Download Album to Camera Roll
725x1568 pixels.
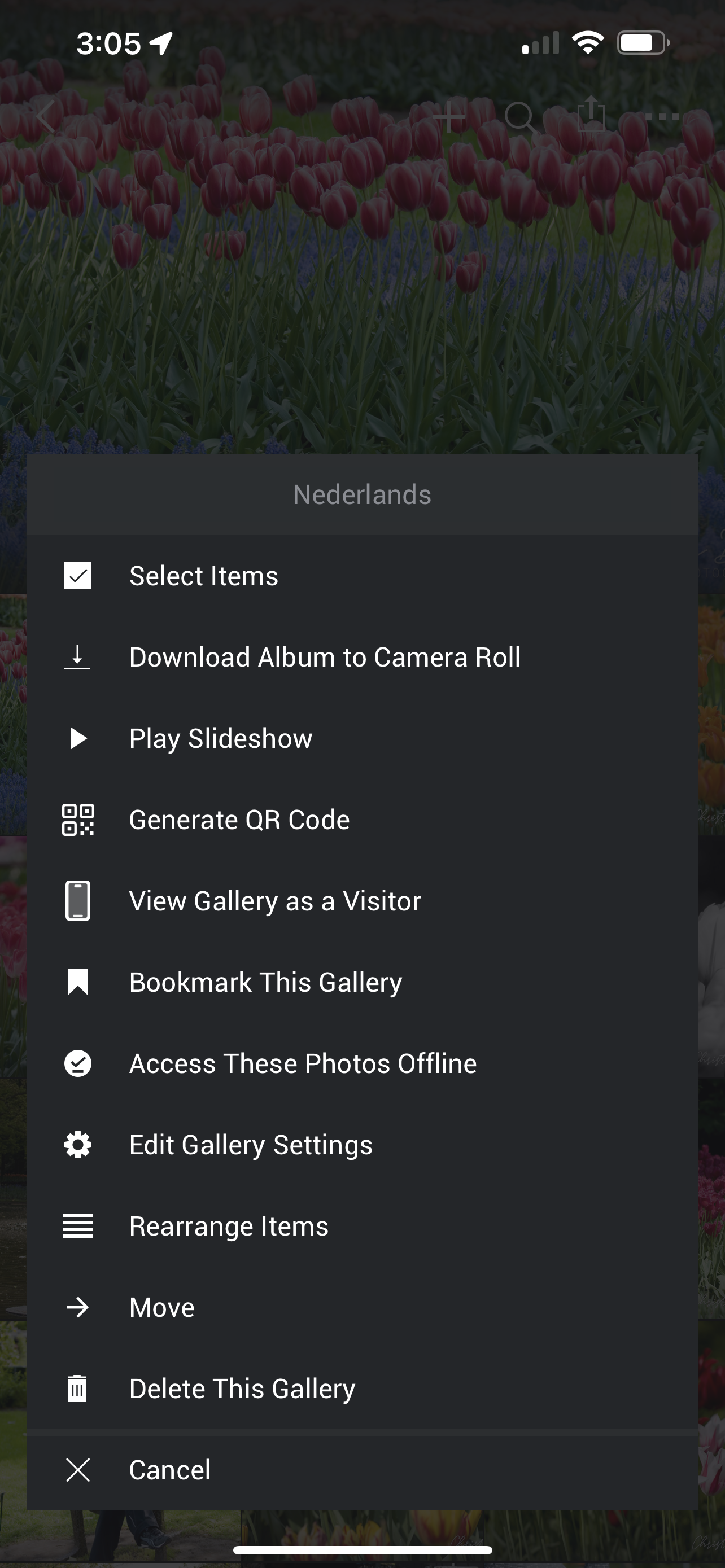362,658
